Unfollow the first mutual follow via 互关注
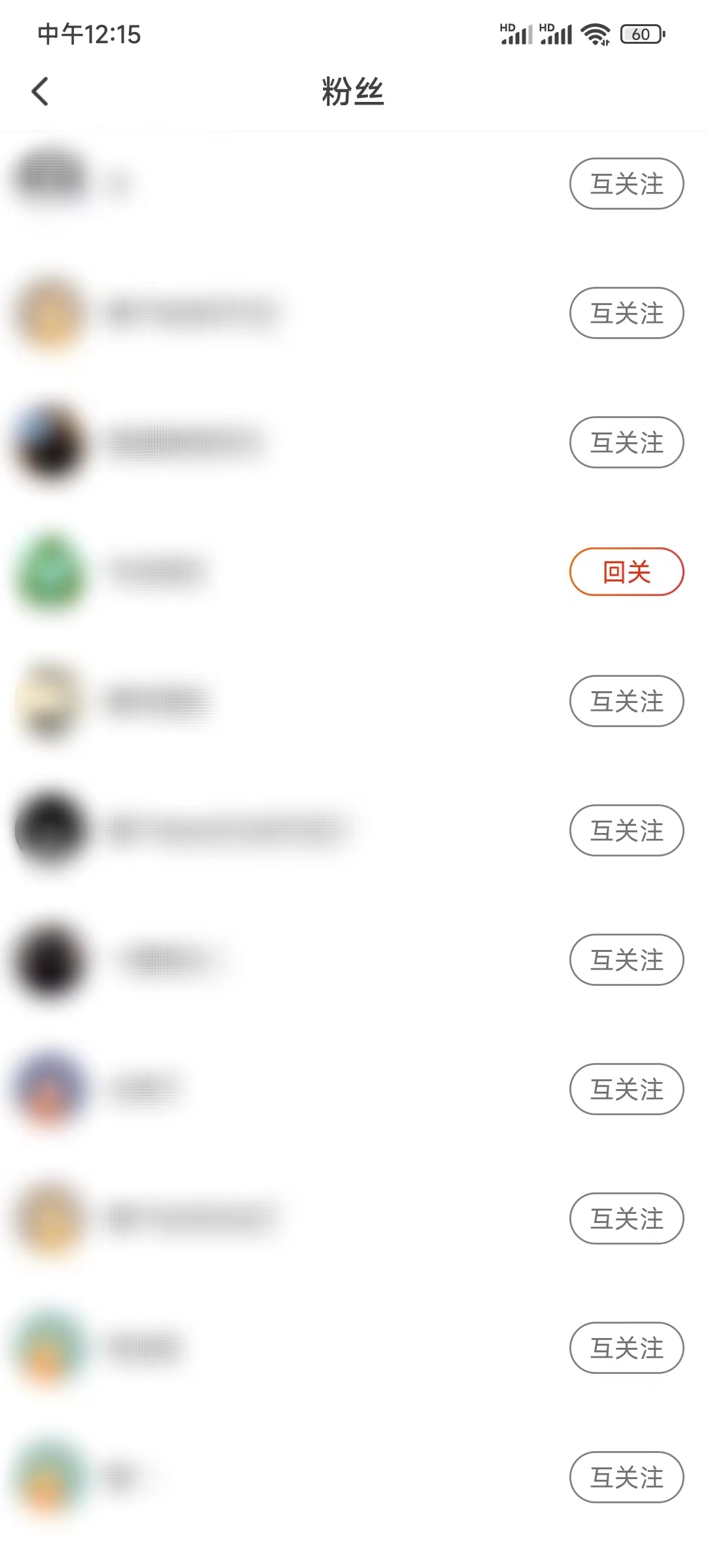 click(x=626, y=184)
